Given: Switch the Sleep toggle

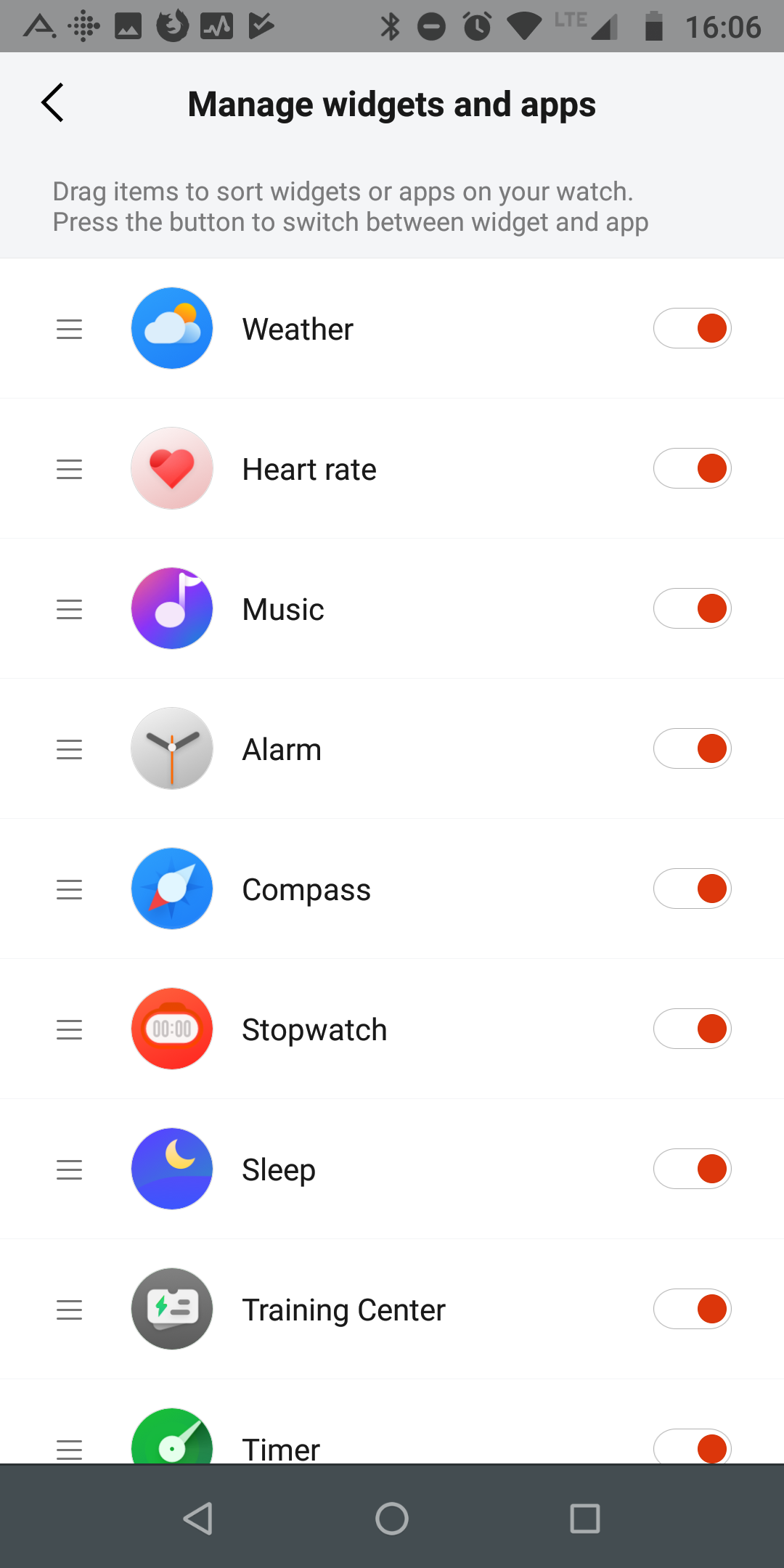Looking at the screenshot, I should pos(692,1169).
